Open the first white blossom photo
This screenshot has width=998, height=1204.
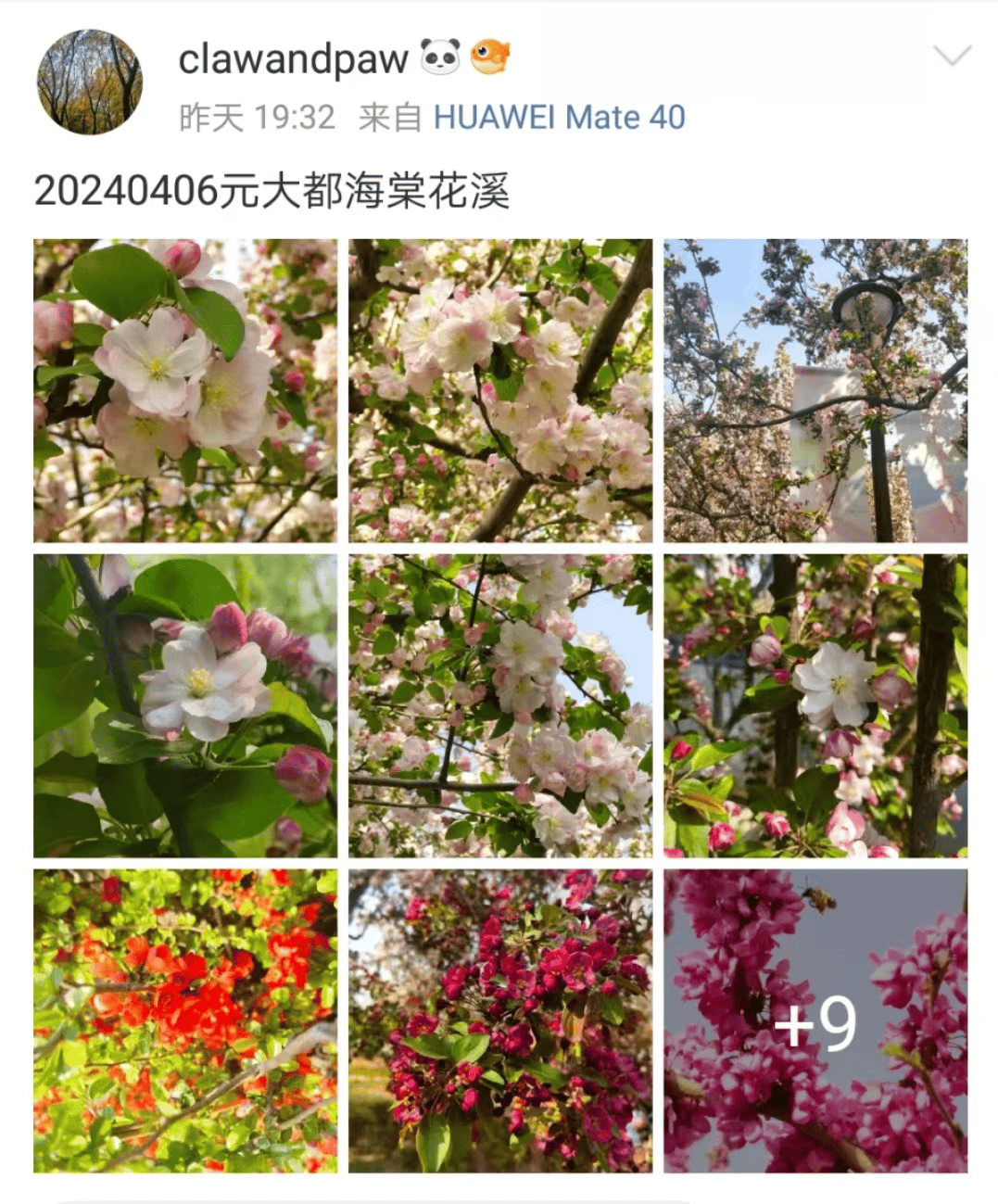tap(184, 389)
